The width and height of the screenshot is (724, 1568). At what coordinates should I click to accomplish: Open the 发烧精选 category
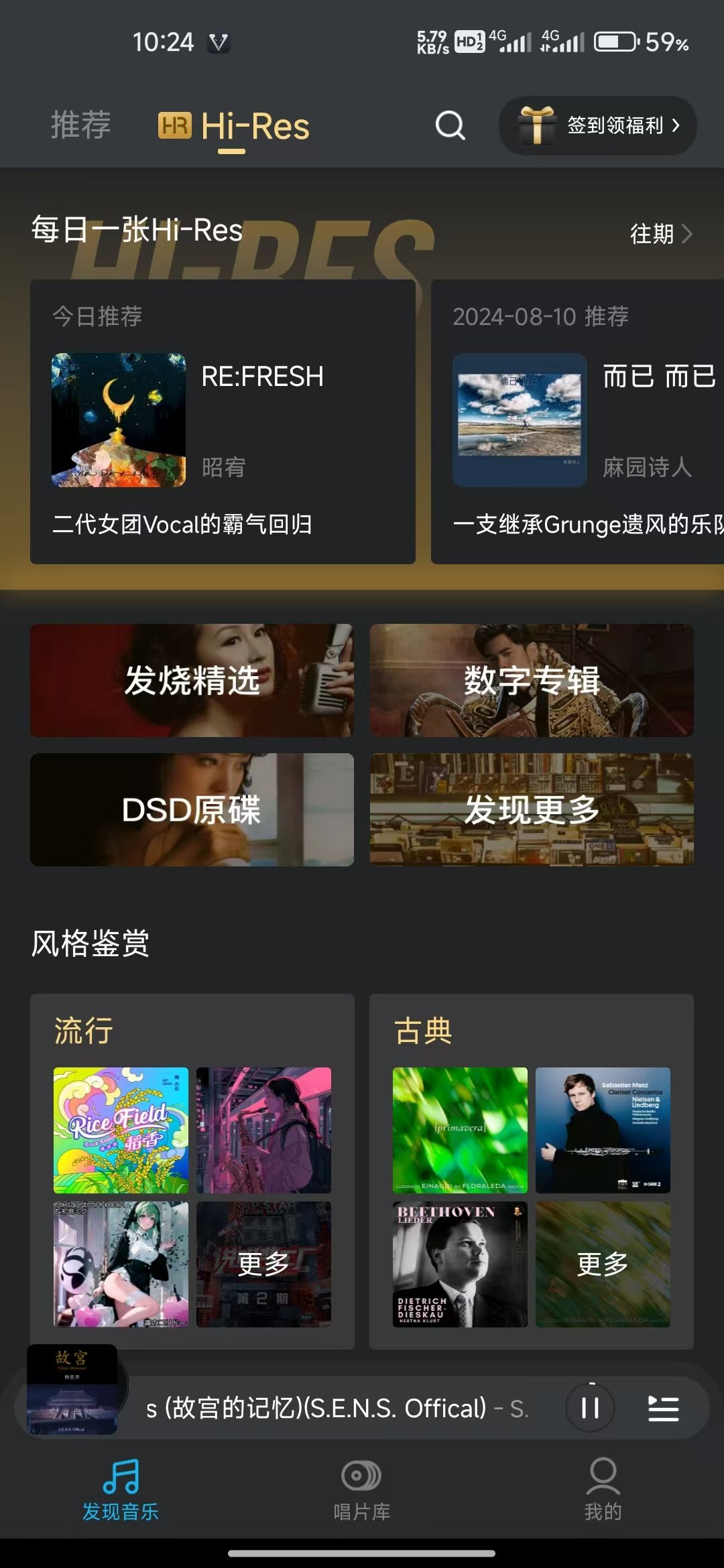tap(192, 680)
